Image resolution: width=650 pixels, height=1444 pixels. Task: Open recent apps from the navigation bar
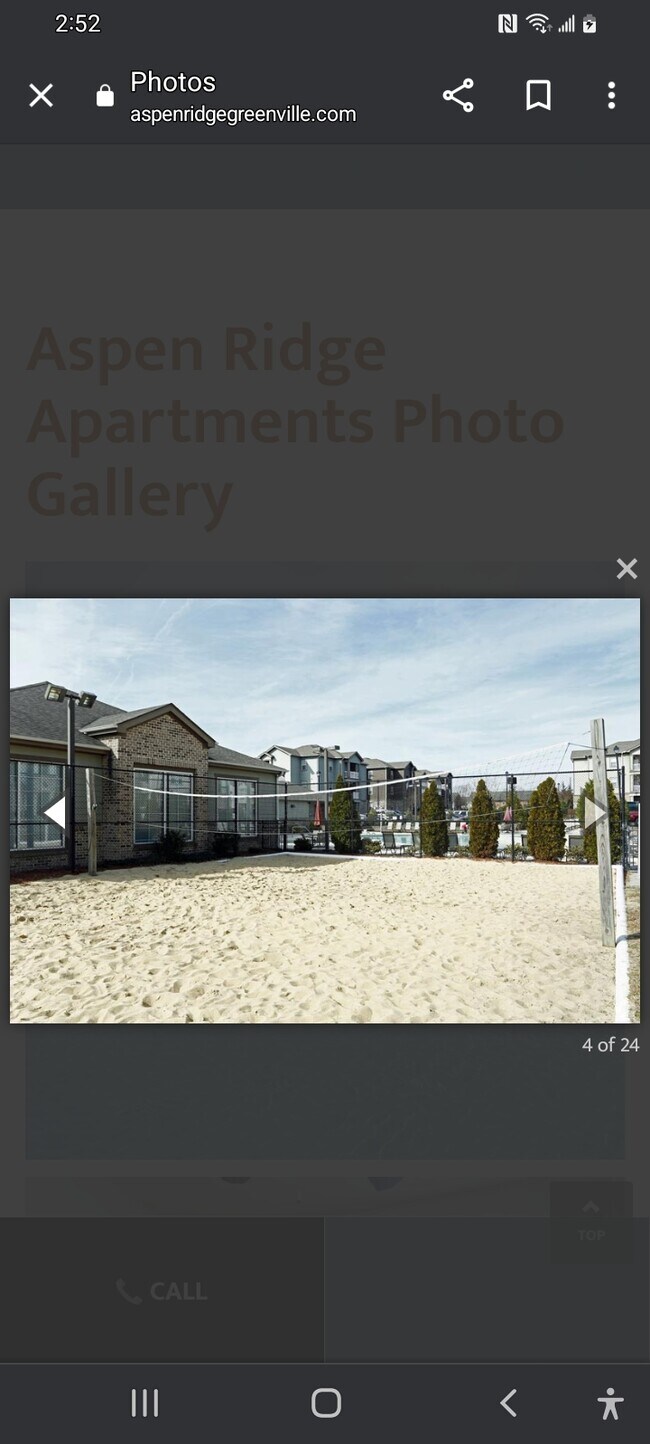pos(145,1403)
